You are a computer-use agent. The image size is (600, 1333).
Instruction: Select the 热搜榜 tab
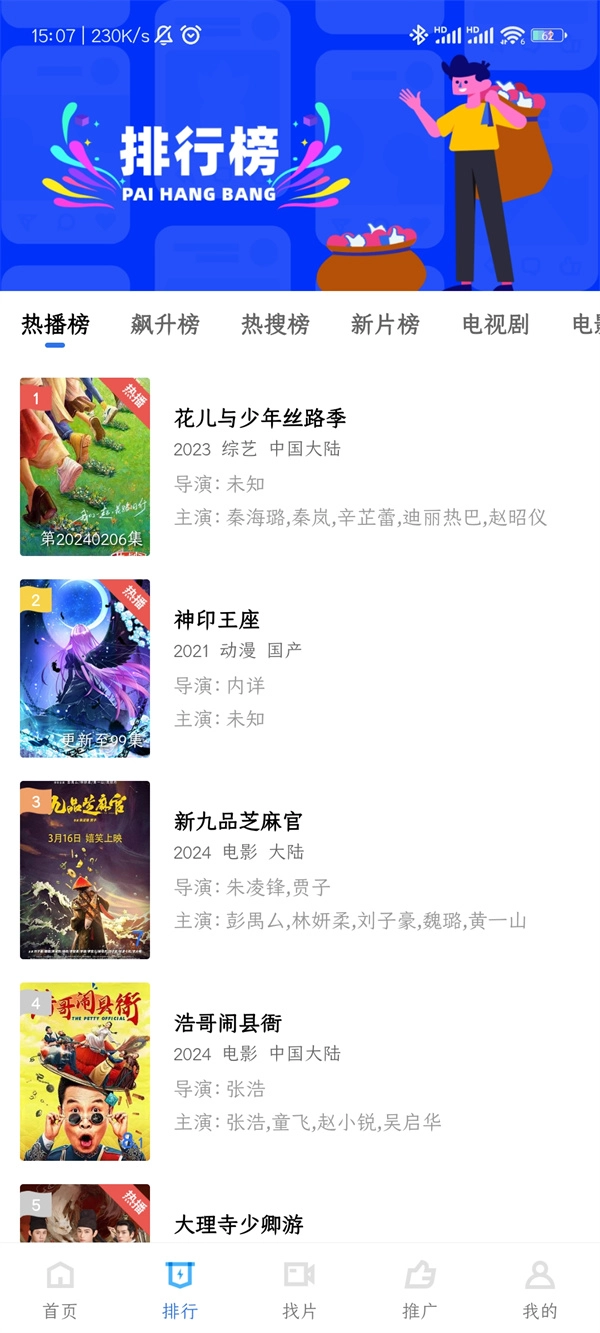[275, 324]
